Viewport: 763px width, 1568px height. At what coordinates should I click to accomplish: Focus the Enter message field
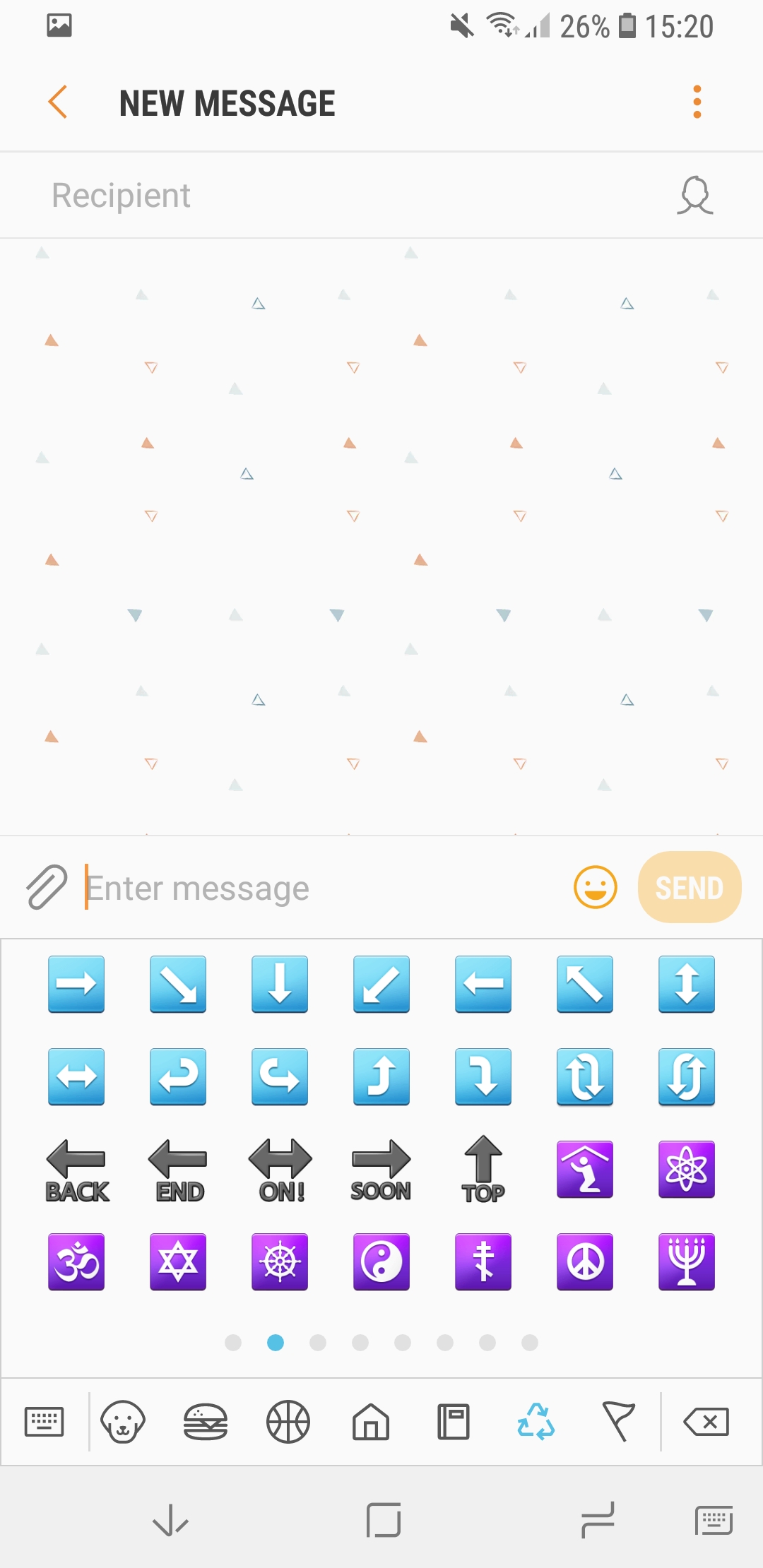[x=318, y=888]
